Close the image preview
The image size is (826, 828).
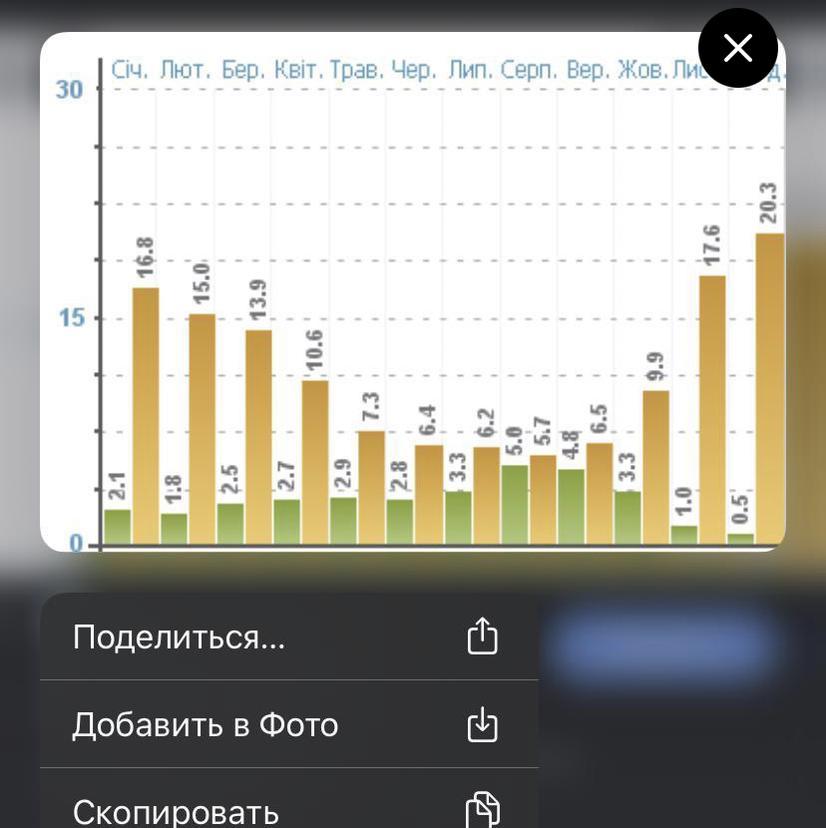pos(737,49)
